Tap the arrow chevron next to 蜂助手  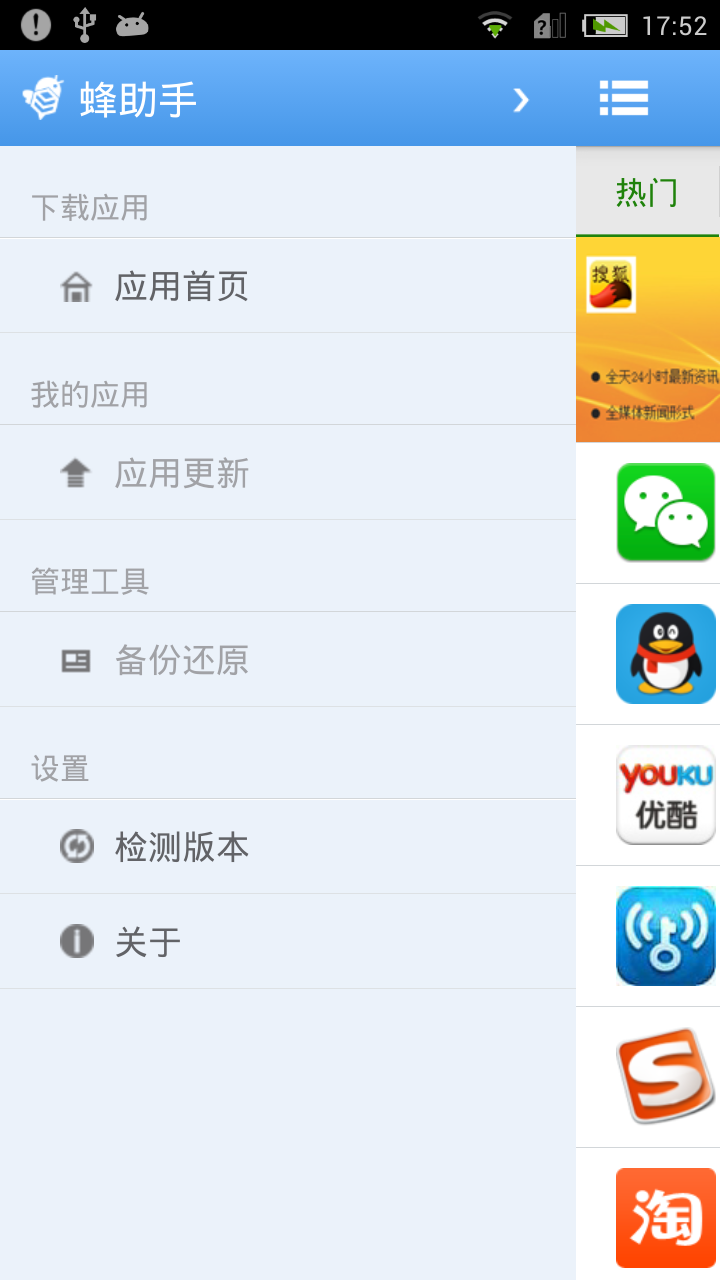tap(520, 99)
